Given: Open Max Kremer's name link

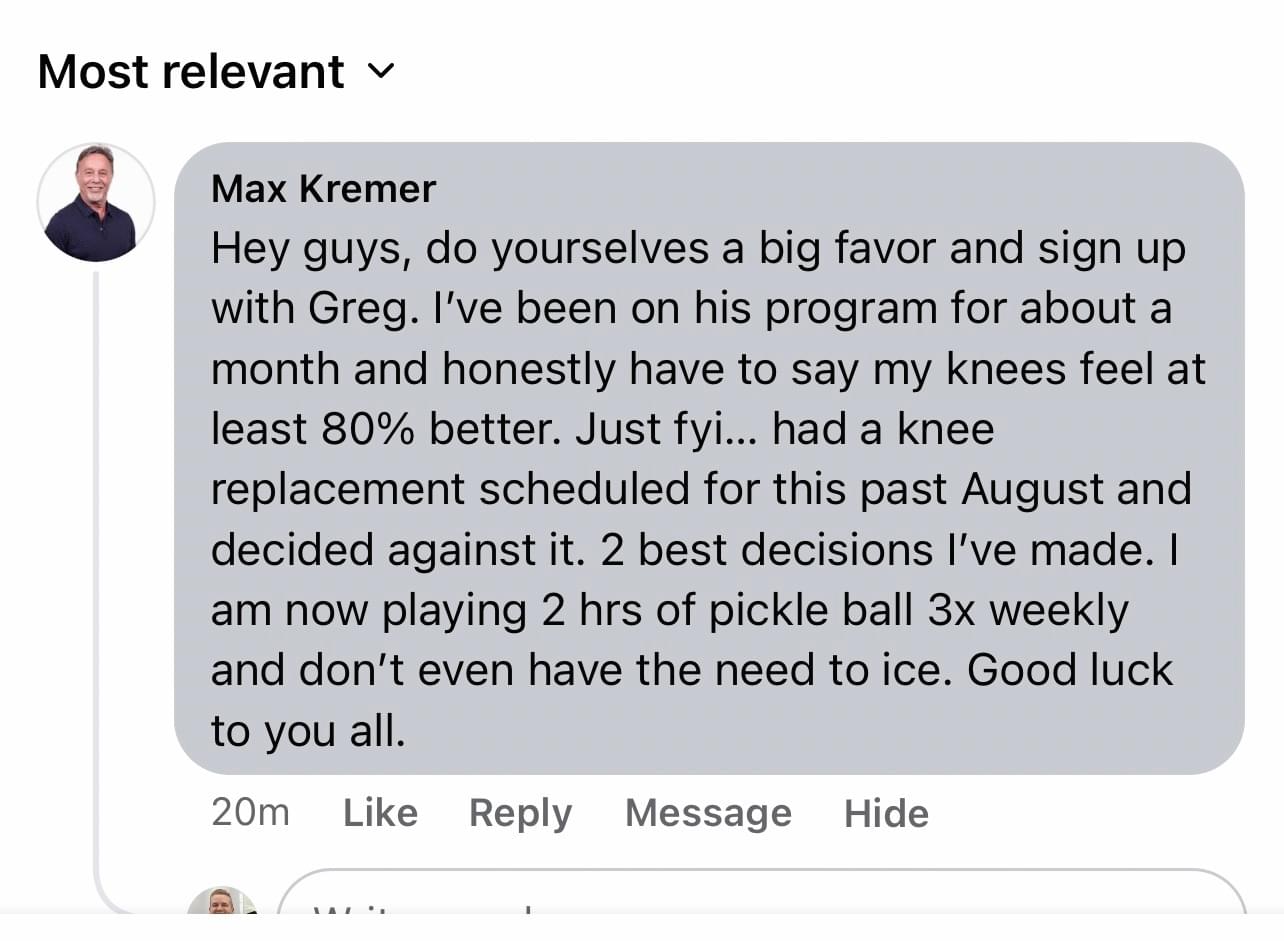Looking at the screenshot, I should click(x=323, y=189).
